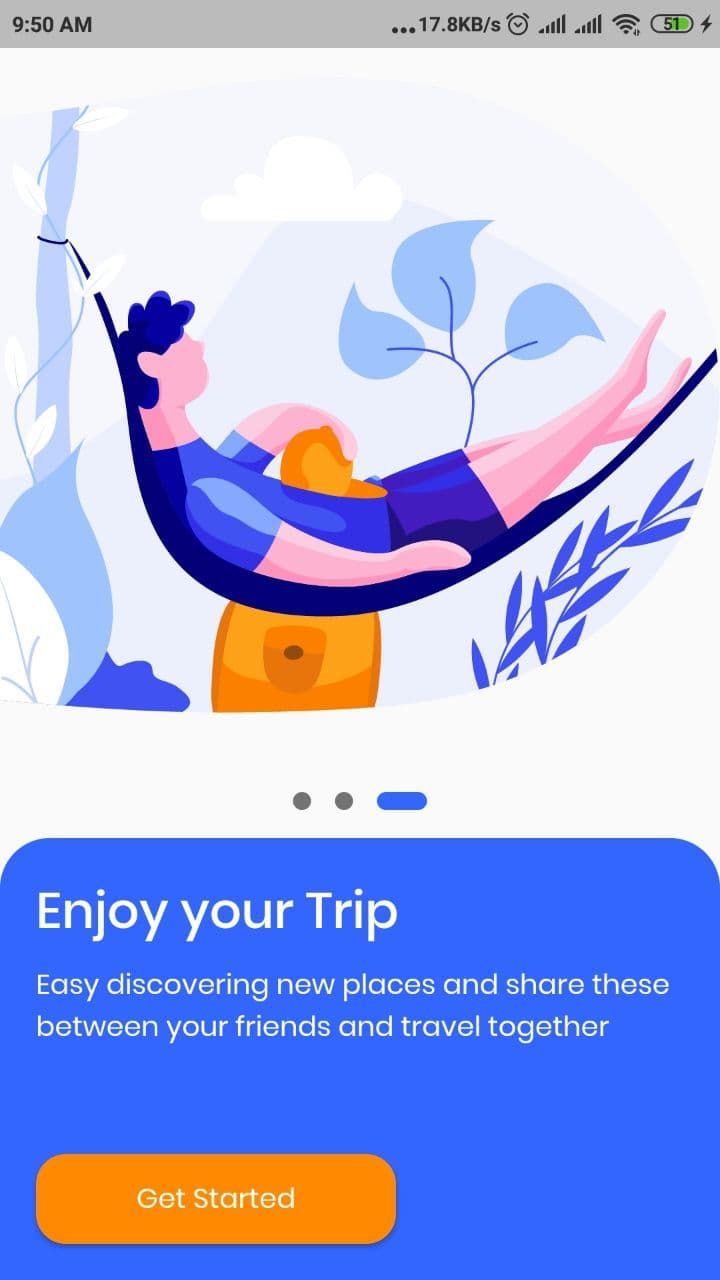Viewport: 720px width, 1280px height.
Task: Jump to the first onboarding page dot
Action: coord(302,801)
